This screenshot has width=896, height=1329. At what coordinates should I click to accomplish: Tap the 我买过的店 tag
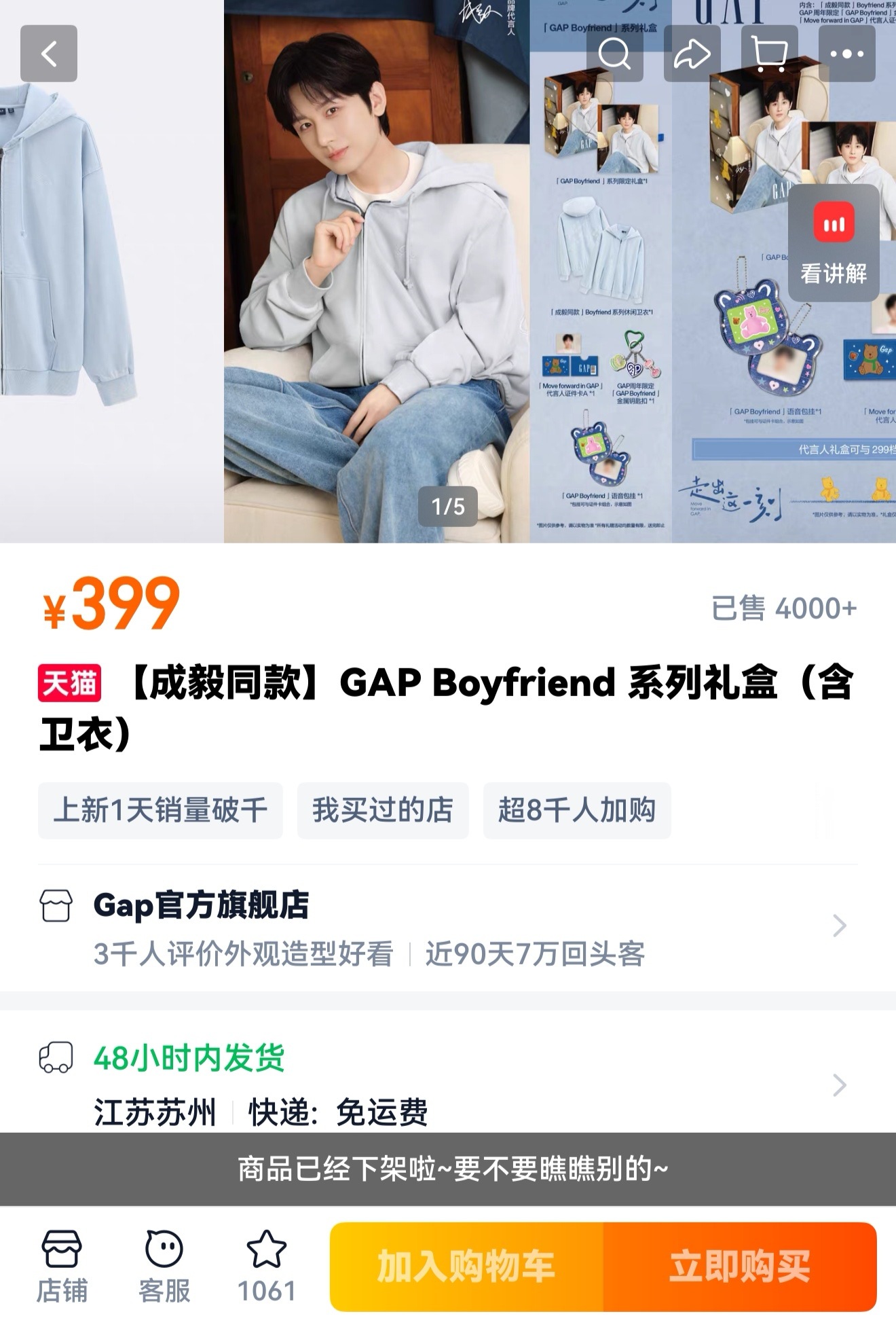click(x=382, y=809)
